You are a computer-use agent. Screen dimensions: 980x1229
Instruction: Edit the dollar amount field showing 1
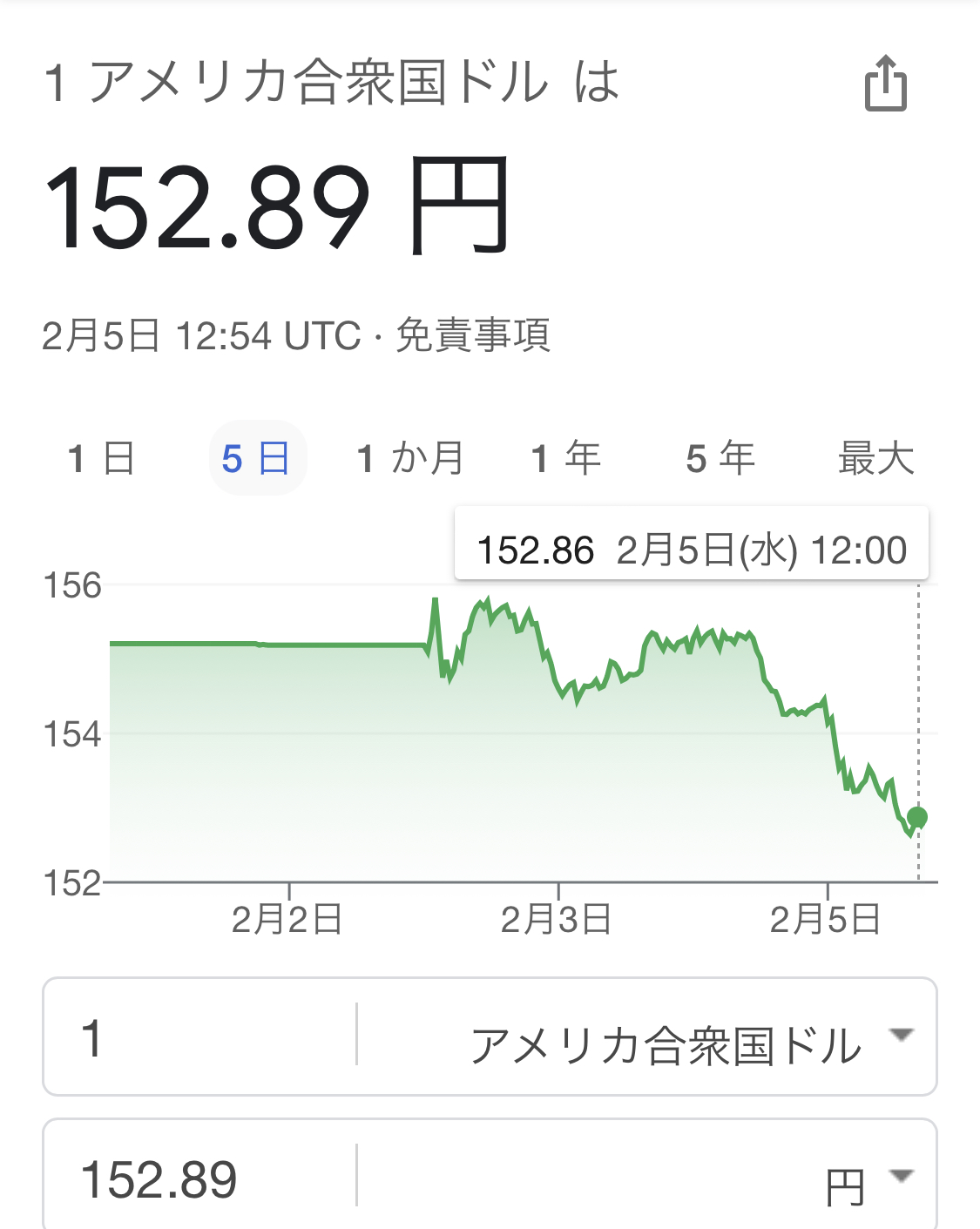pyautogui.click(x=200, y=1037)
